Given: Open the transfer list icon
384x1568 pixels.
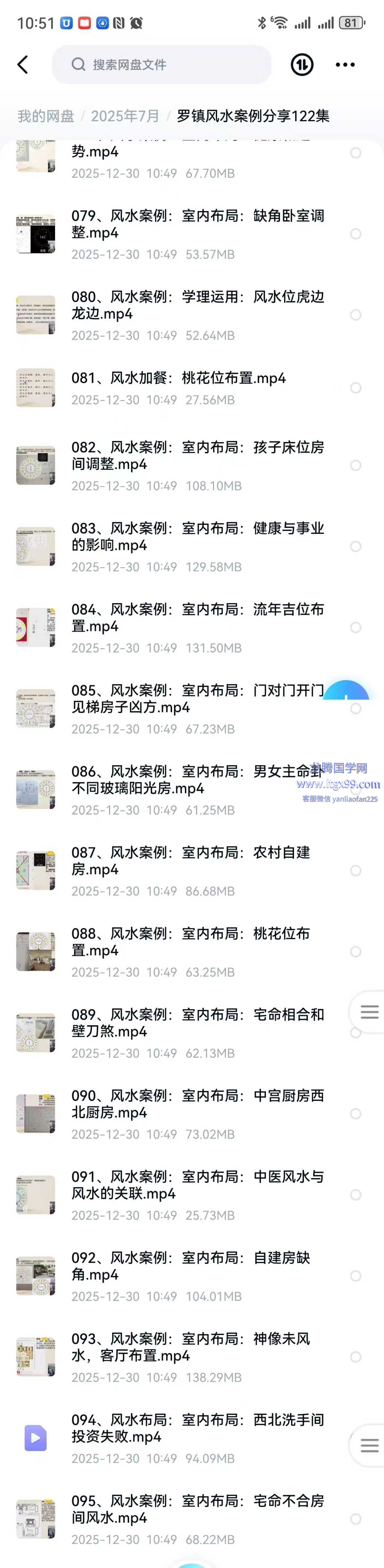Looking at the screenshot, I should click(x=302, y=65).
